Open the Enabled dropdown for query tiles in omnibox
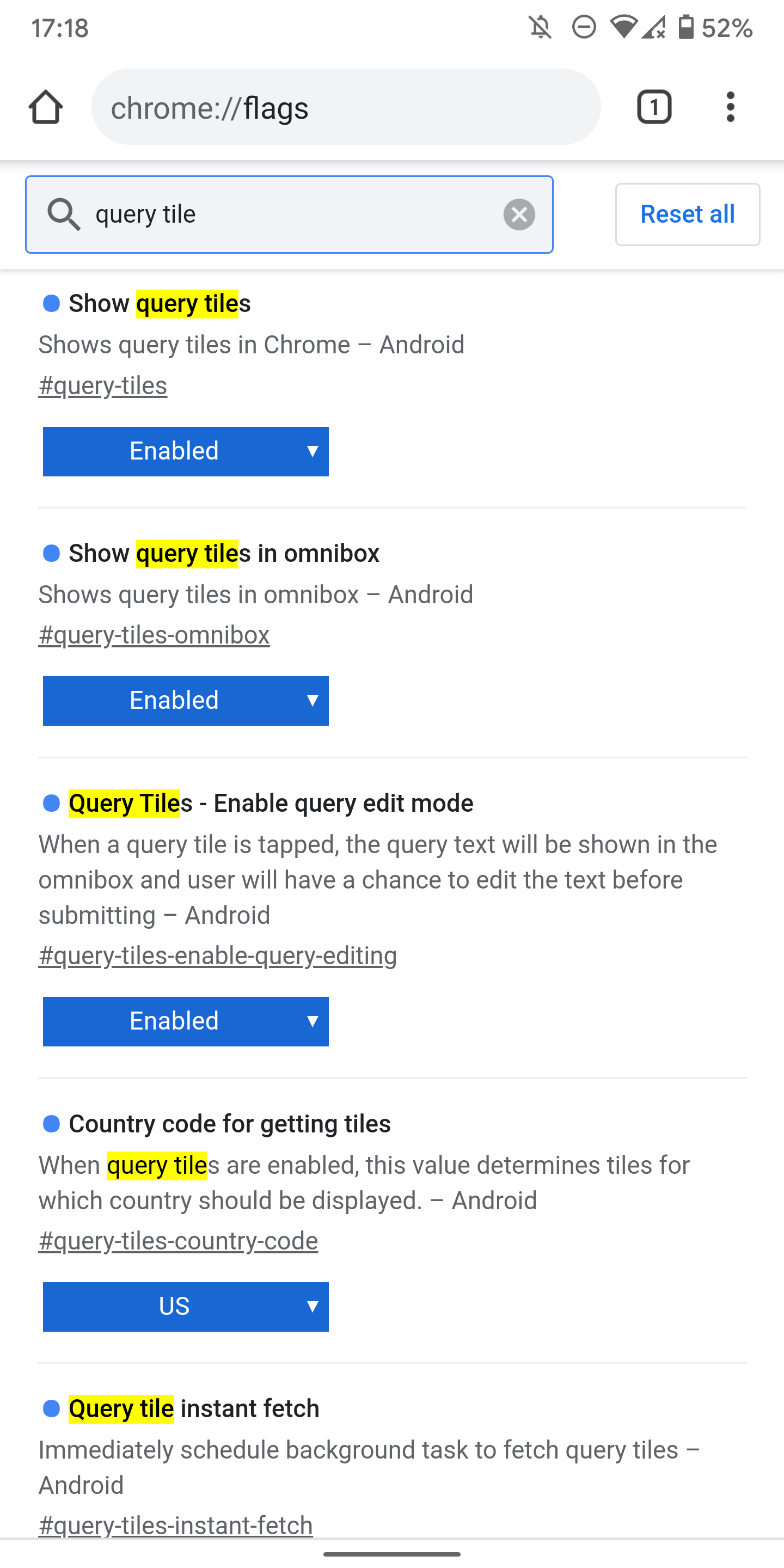 click(185, 701)
